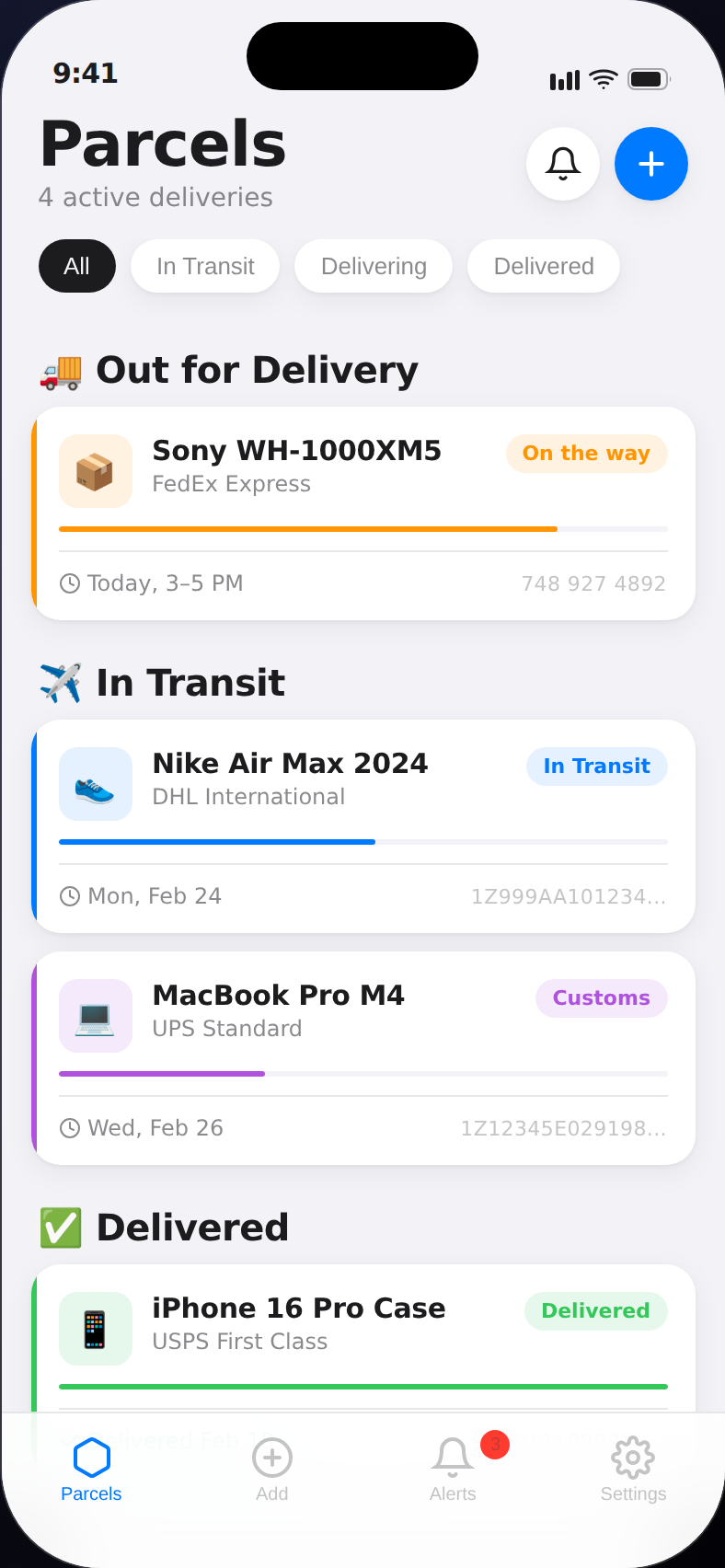The image size is (725, 1568).
Task: Tap the Customs badge on MacBook Pro
Action: pyautogui.click(x=601, y=997)
